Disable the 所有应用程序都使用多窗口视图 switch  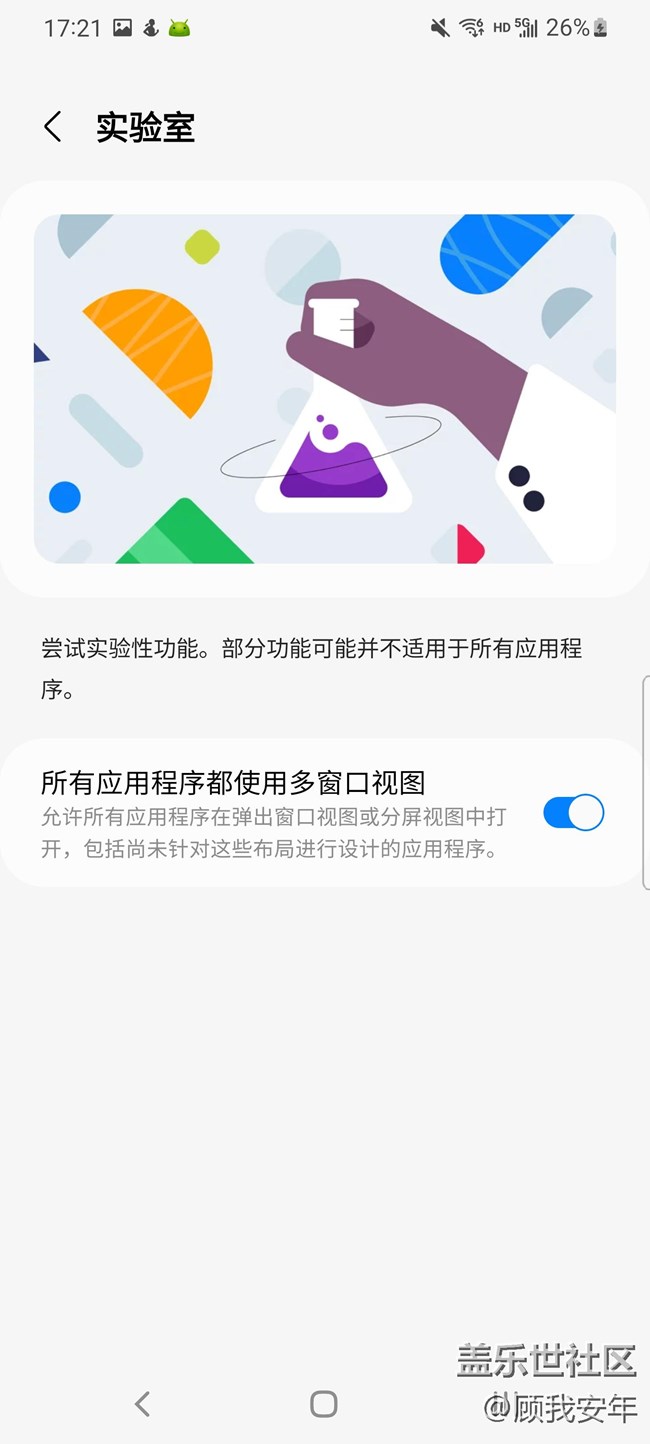click(x=573, y=813)
